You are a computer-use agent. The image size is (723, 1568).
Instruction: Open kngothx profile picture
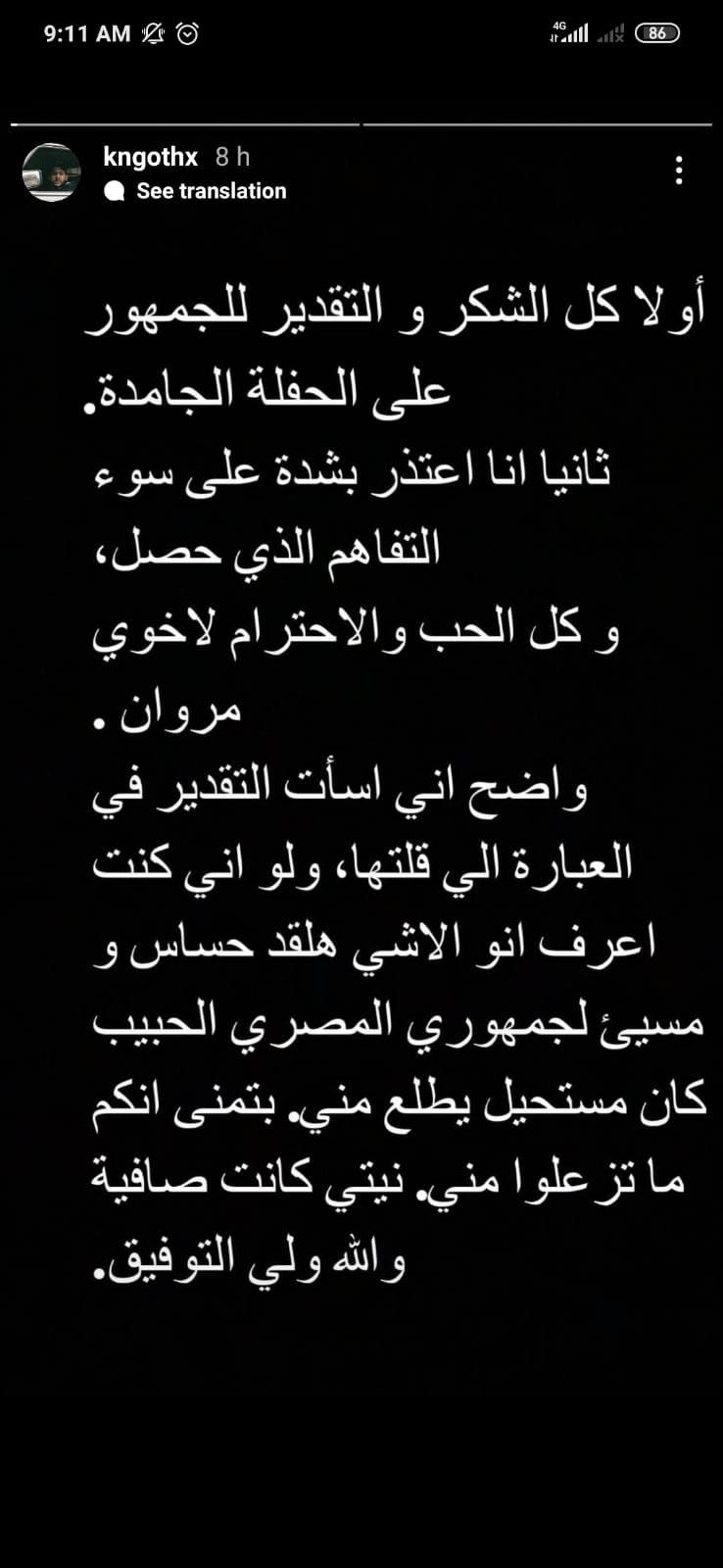click(x=52, y=172)
